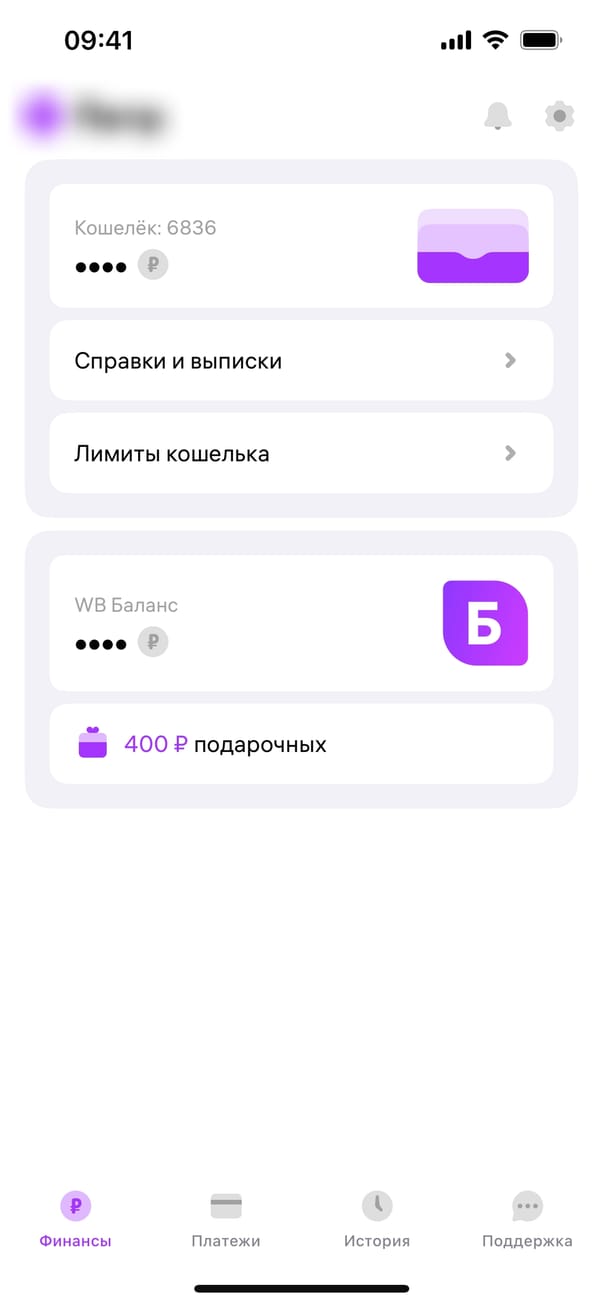The height and width of the screenshot is (1305, 603).
Task: Open the WB Баланс card
Action: (300, 622)
